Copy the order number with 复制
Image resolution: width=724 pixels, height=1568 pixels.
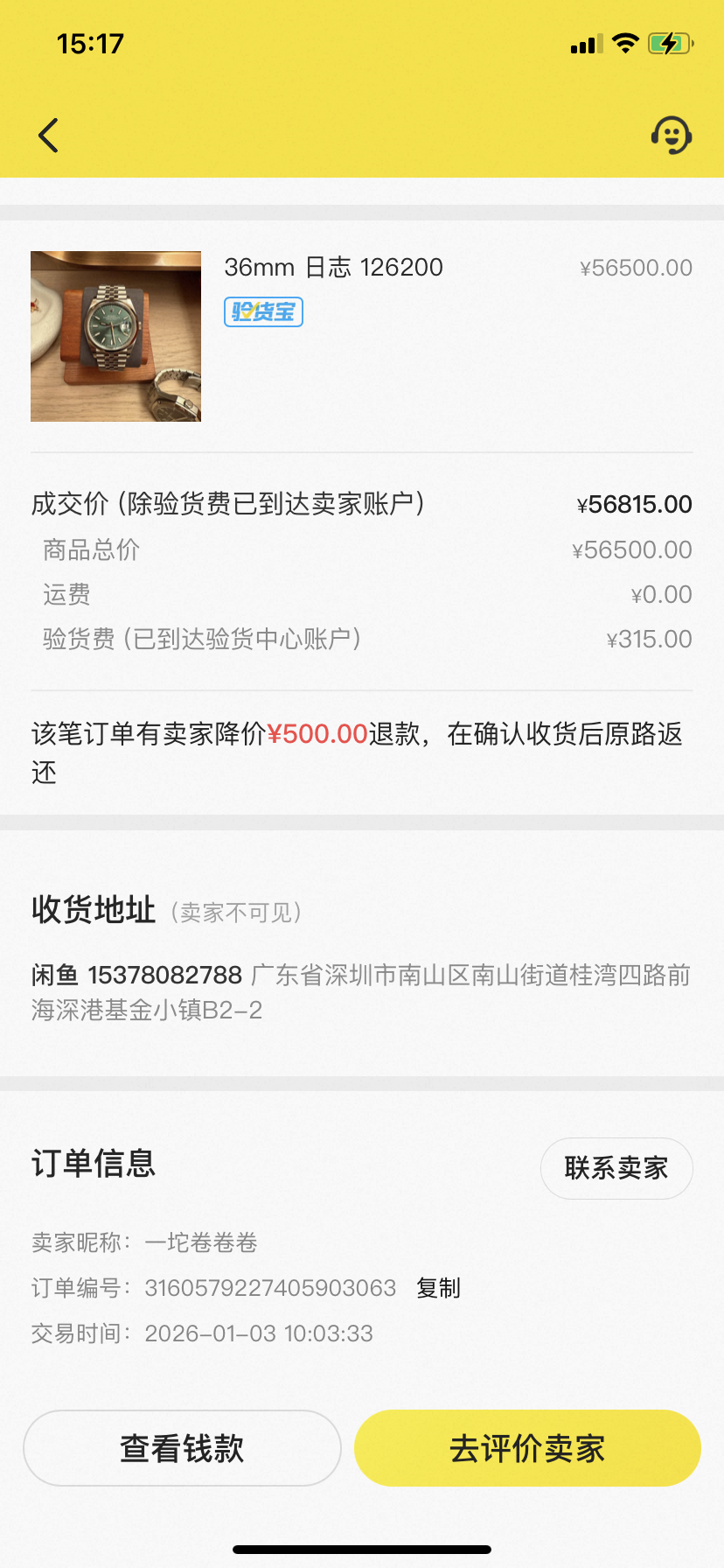click(x=438, y=1288)
